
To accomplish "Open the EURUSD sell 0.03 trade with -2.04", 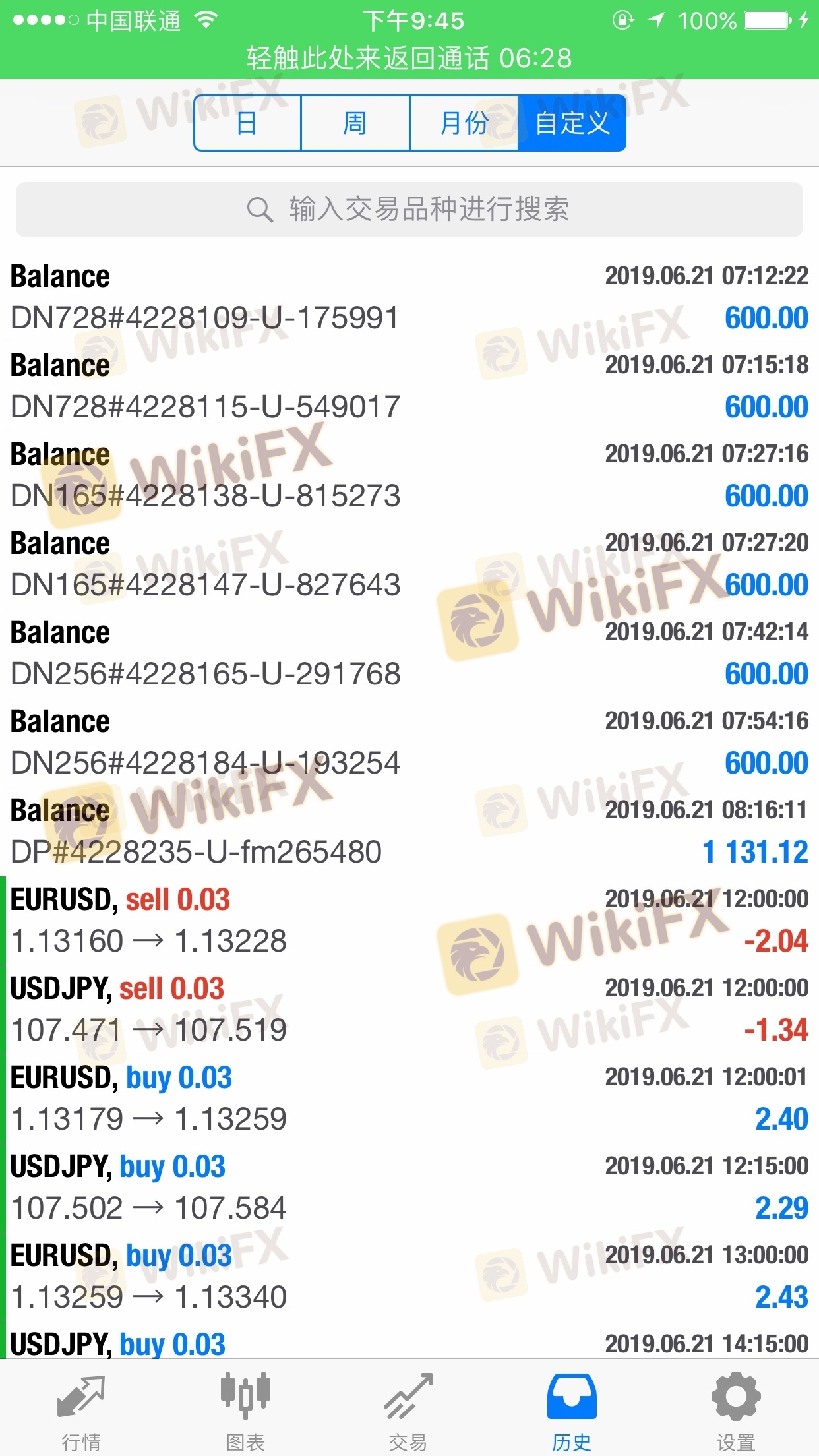I will click(409, 921).
